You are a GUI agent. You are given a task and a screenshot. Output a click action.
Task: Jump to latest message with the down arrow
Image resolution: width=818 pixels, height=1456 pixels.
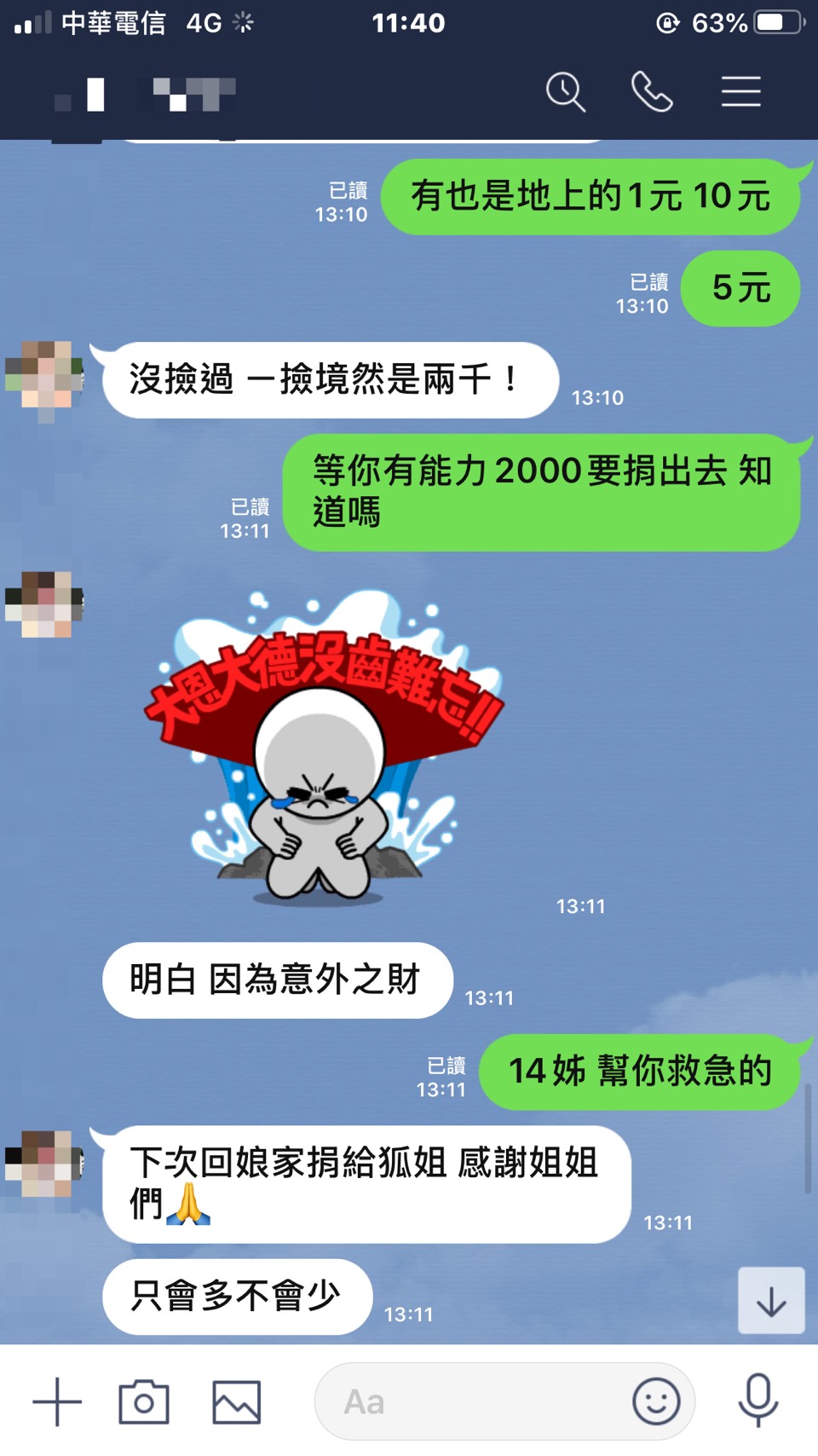771,1301
